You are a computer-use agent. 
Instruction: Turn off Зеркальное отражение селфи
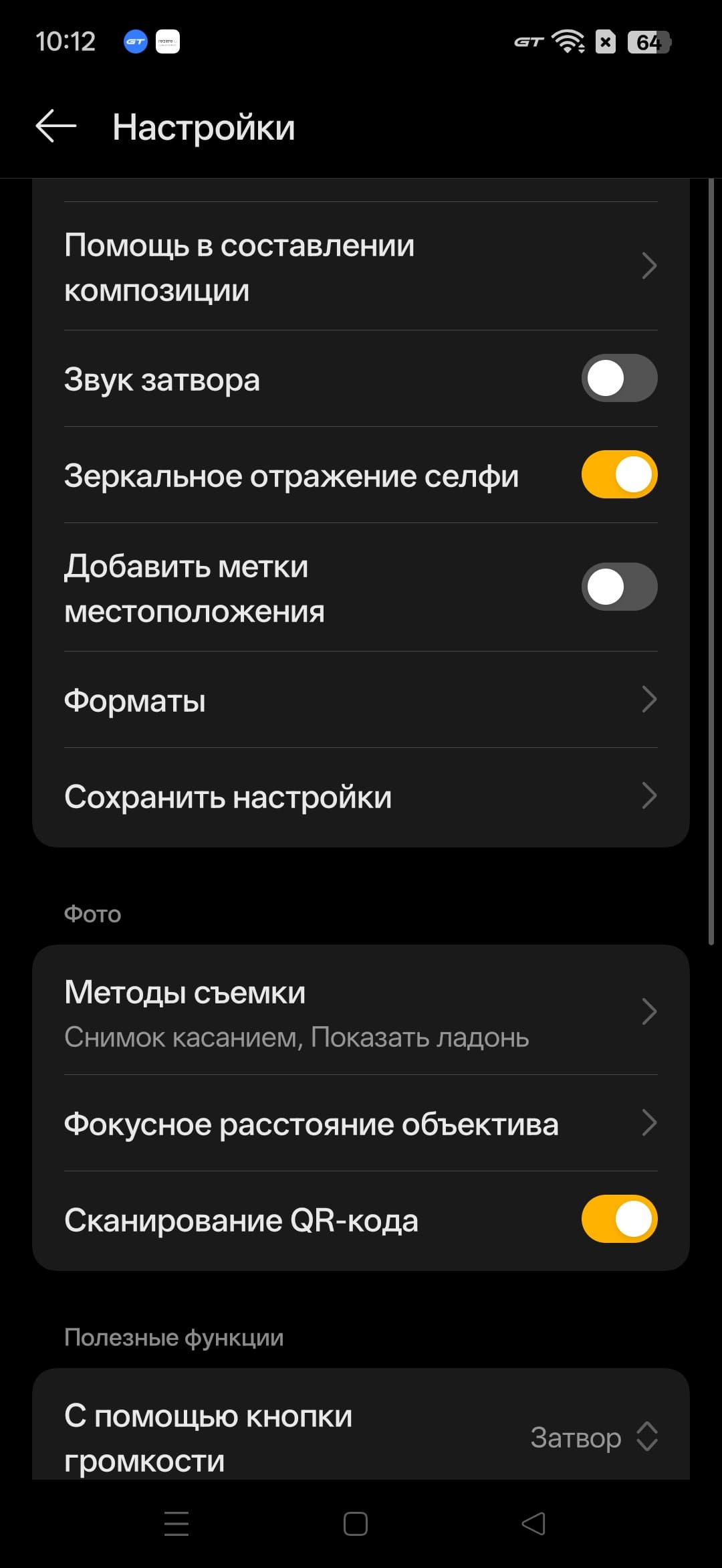[619, 475]
